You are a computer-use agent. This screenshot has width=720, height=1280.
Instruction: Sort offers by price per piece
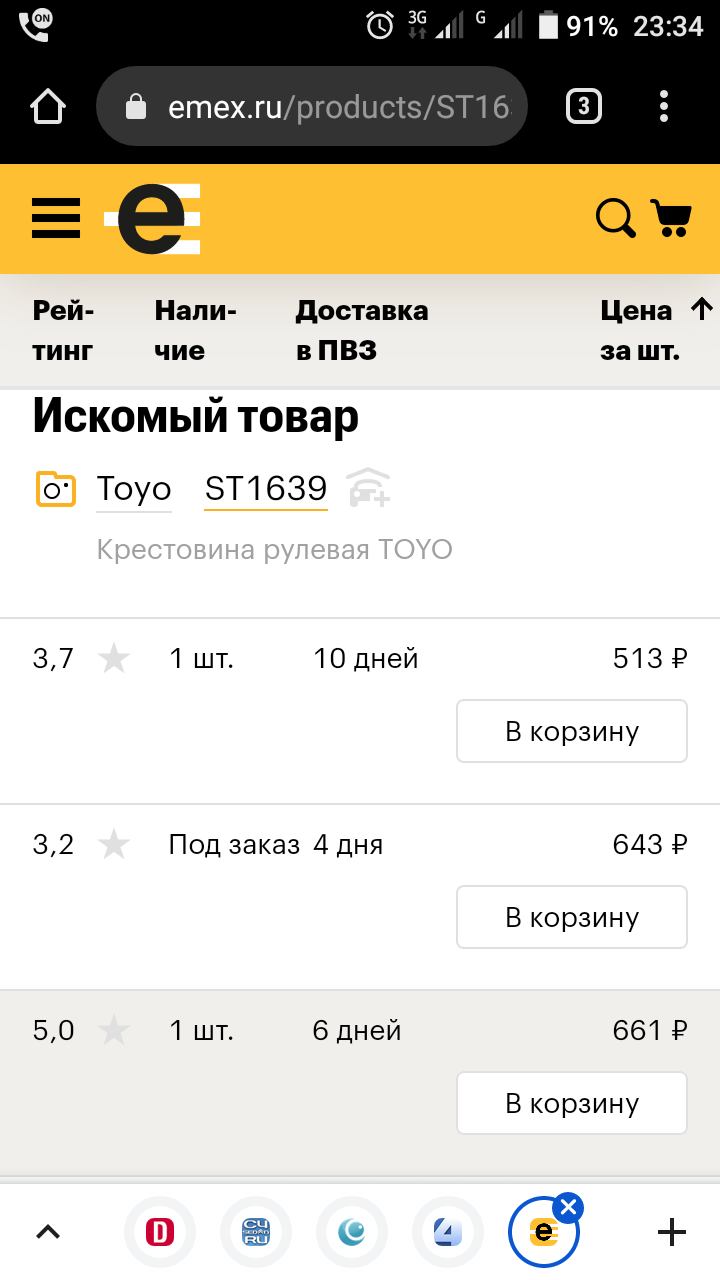click(x=656, y=330)
